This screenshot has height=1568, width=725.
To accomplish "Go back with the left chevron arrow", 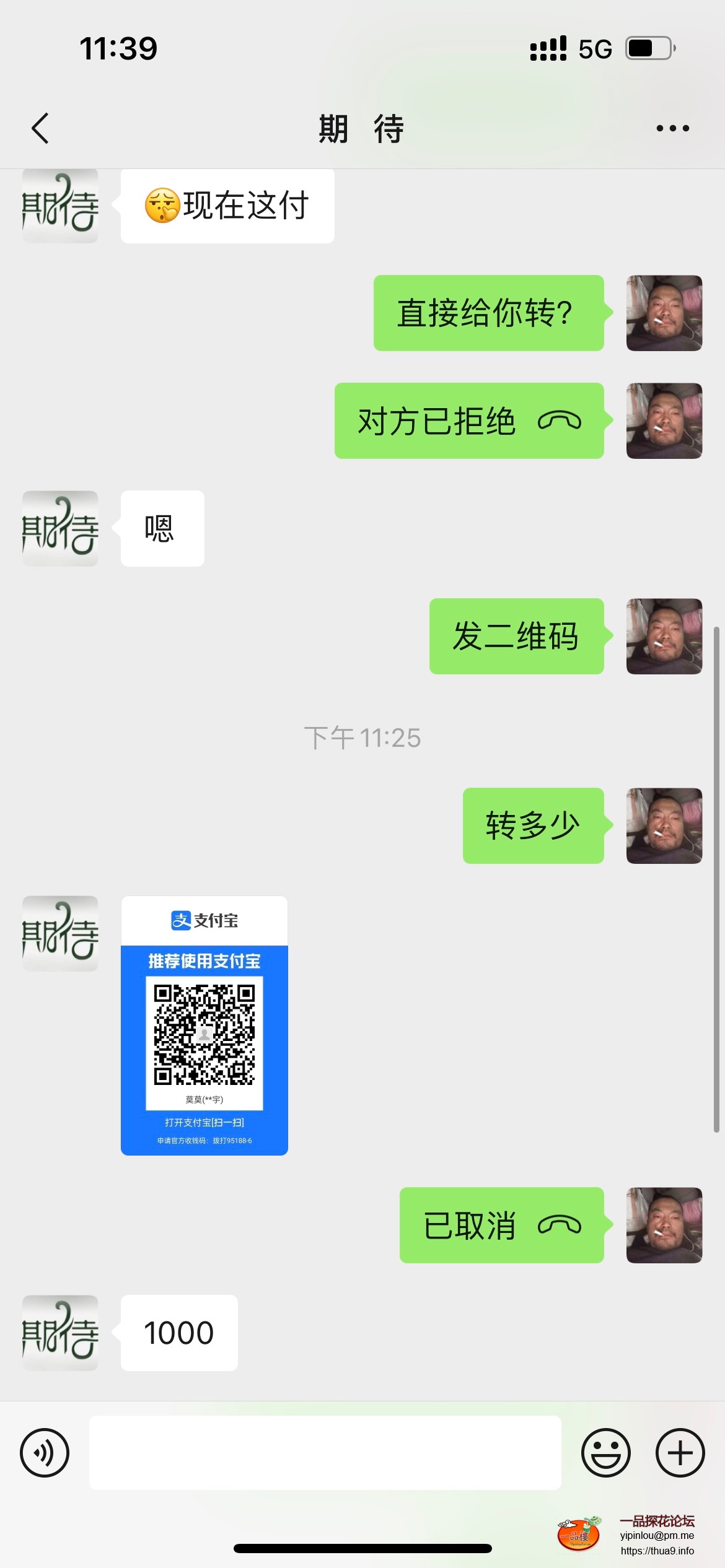I will (40, 128).
